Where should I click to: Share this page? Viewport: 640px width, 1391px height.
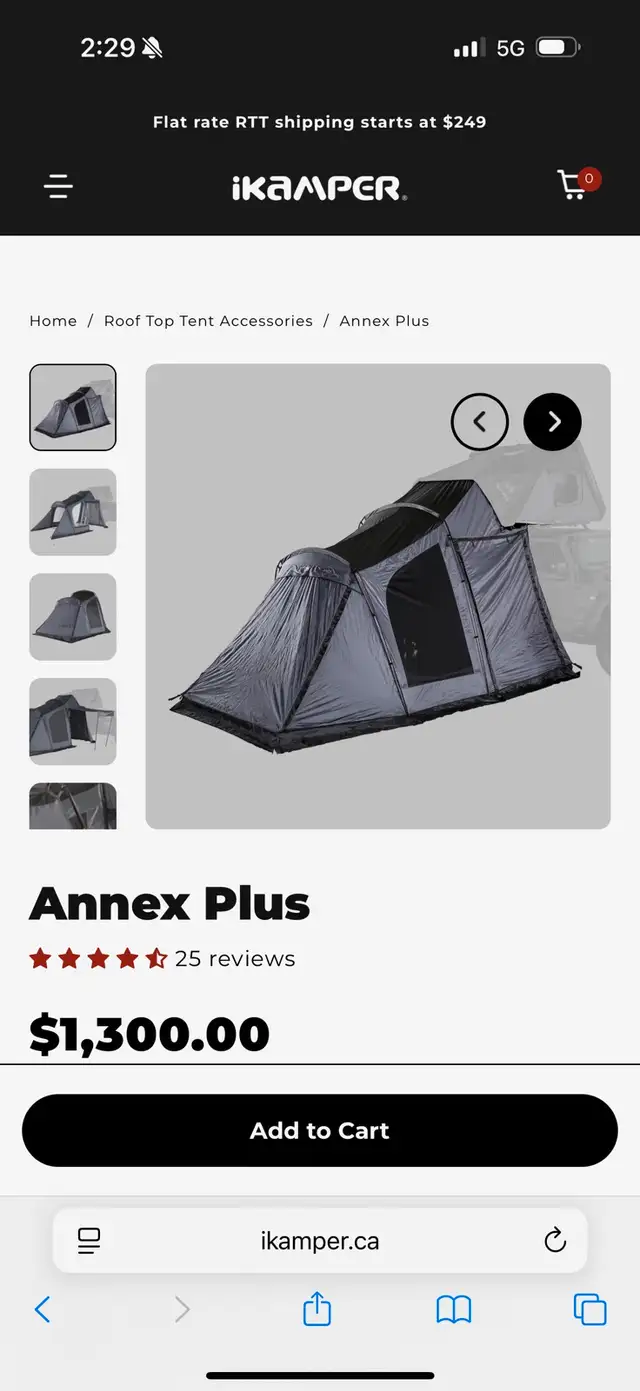317,1308
